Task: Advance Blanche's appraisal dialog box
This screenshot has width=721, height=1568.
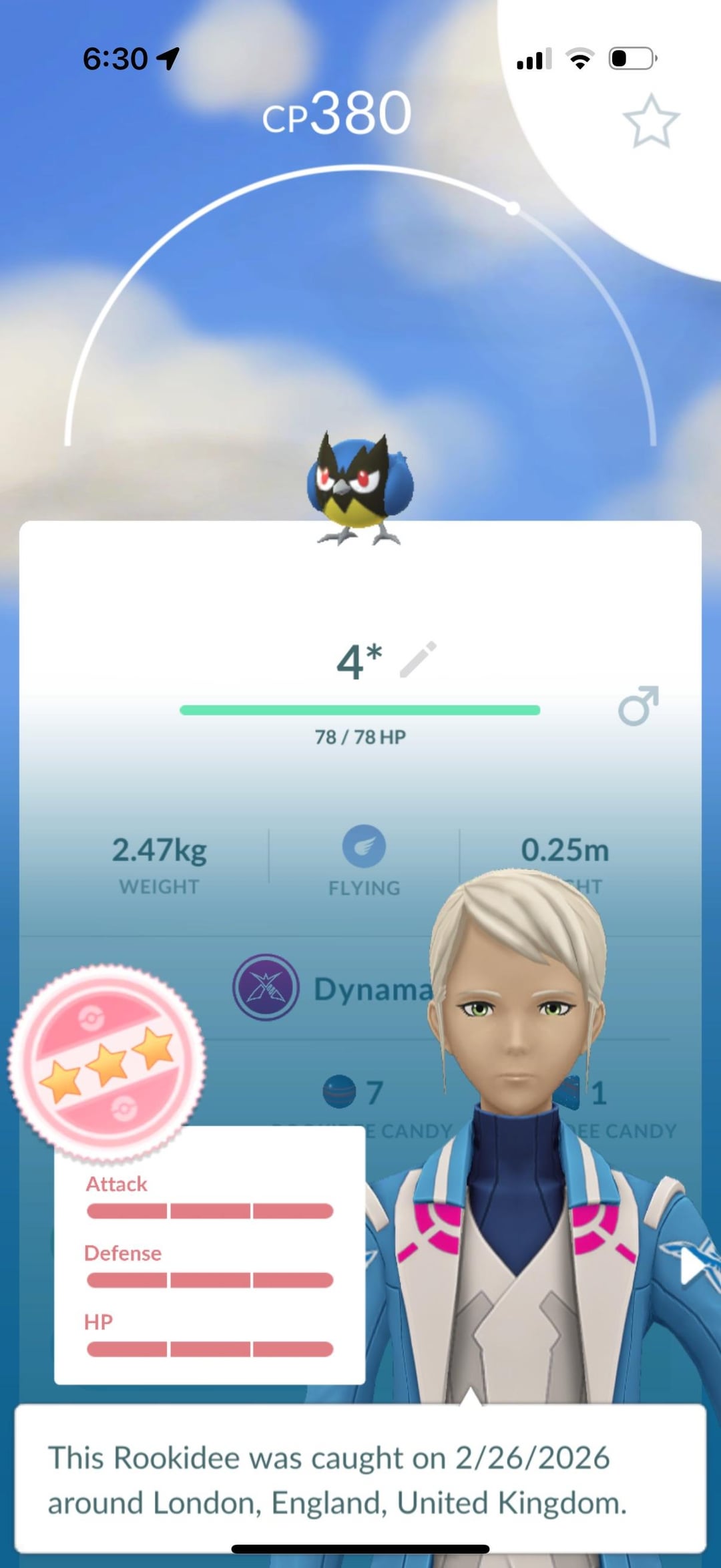Action: (360, 1479)
